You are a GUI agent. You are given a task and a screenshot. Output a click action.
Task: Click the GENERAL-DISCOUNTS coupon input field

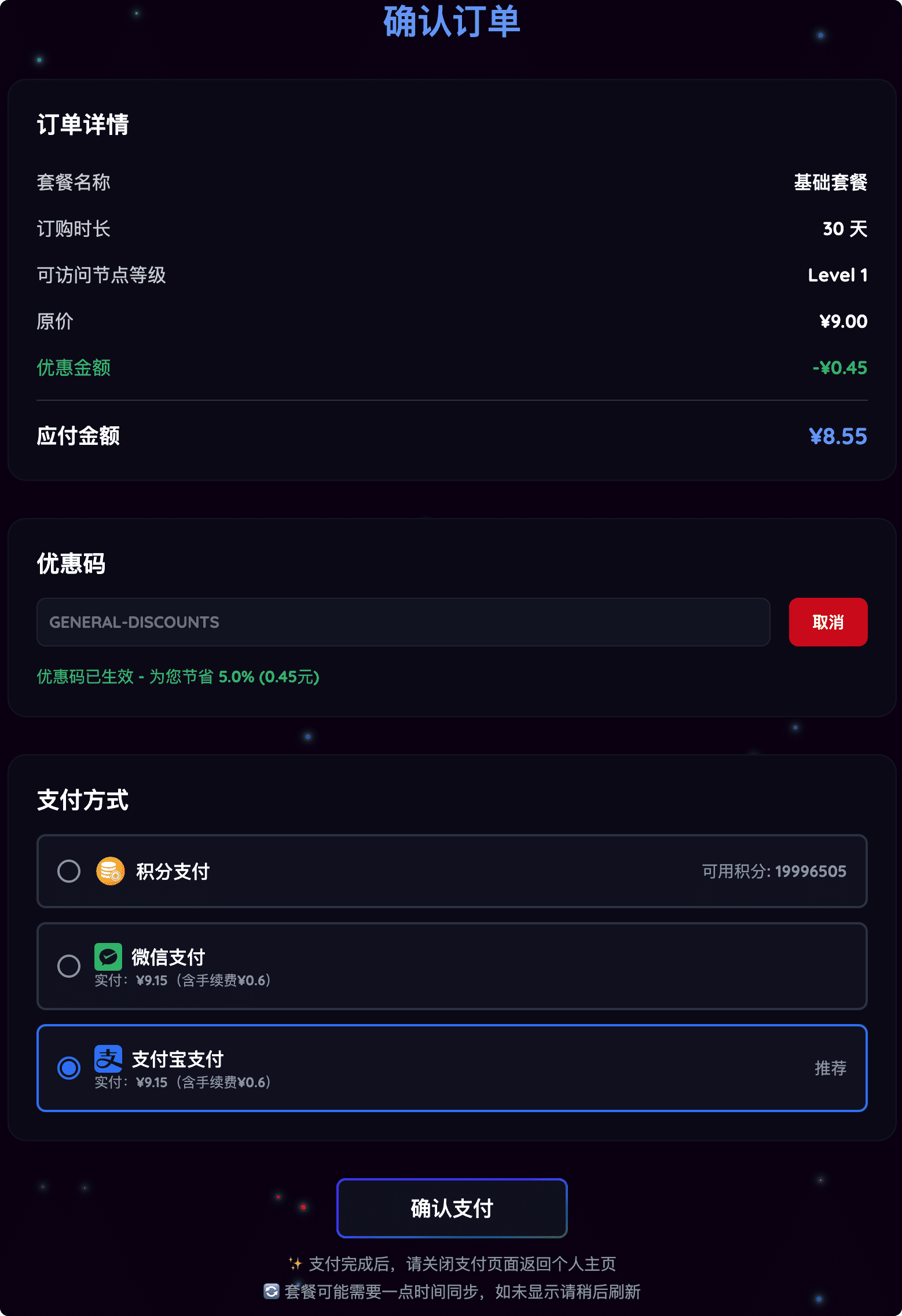click(404, 622)
